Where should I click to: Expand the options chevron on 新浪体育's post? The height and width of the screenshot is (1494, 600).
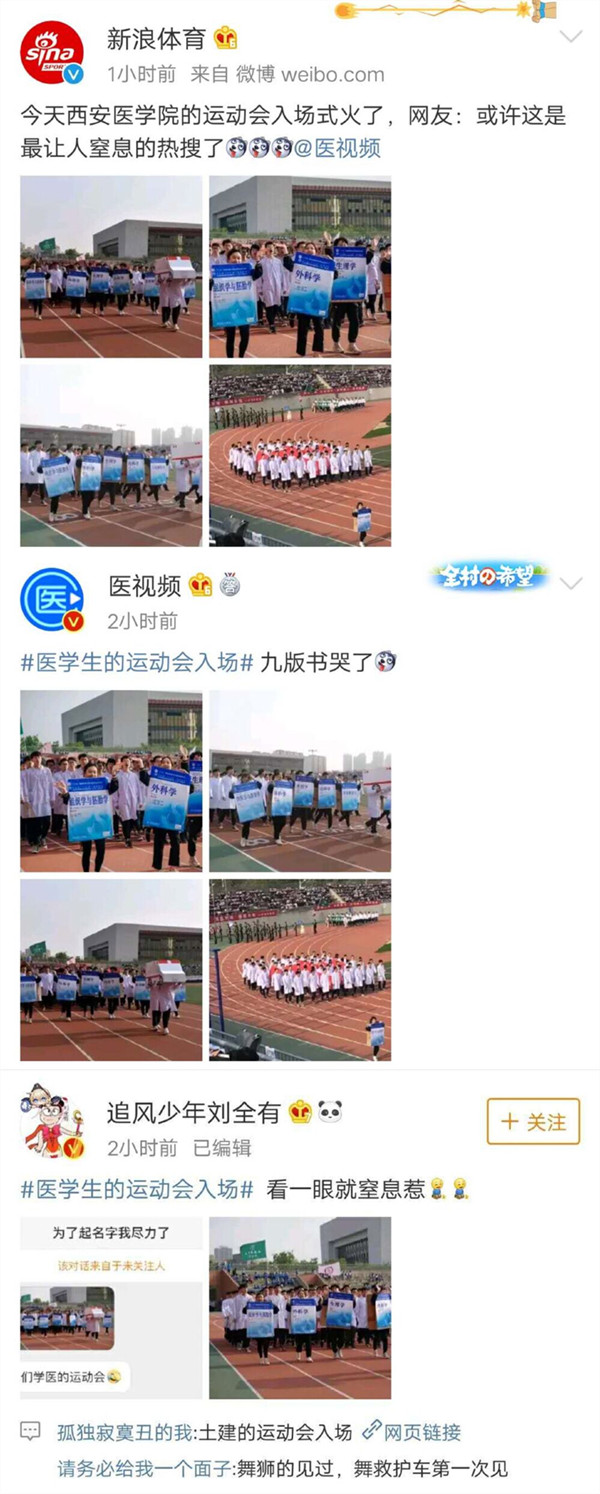point(570,38)
